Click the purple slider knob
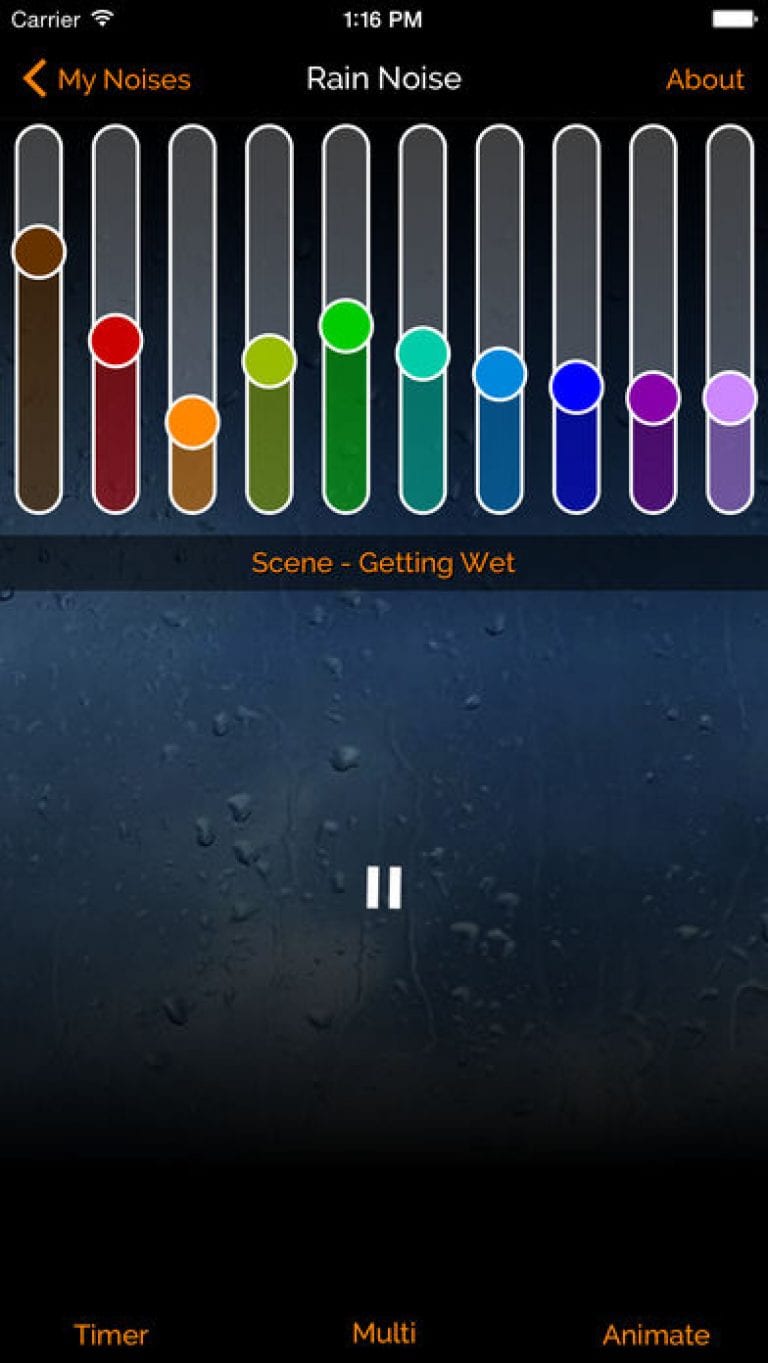Viewport: 768px width, 1363px height. coord(654,397)
